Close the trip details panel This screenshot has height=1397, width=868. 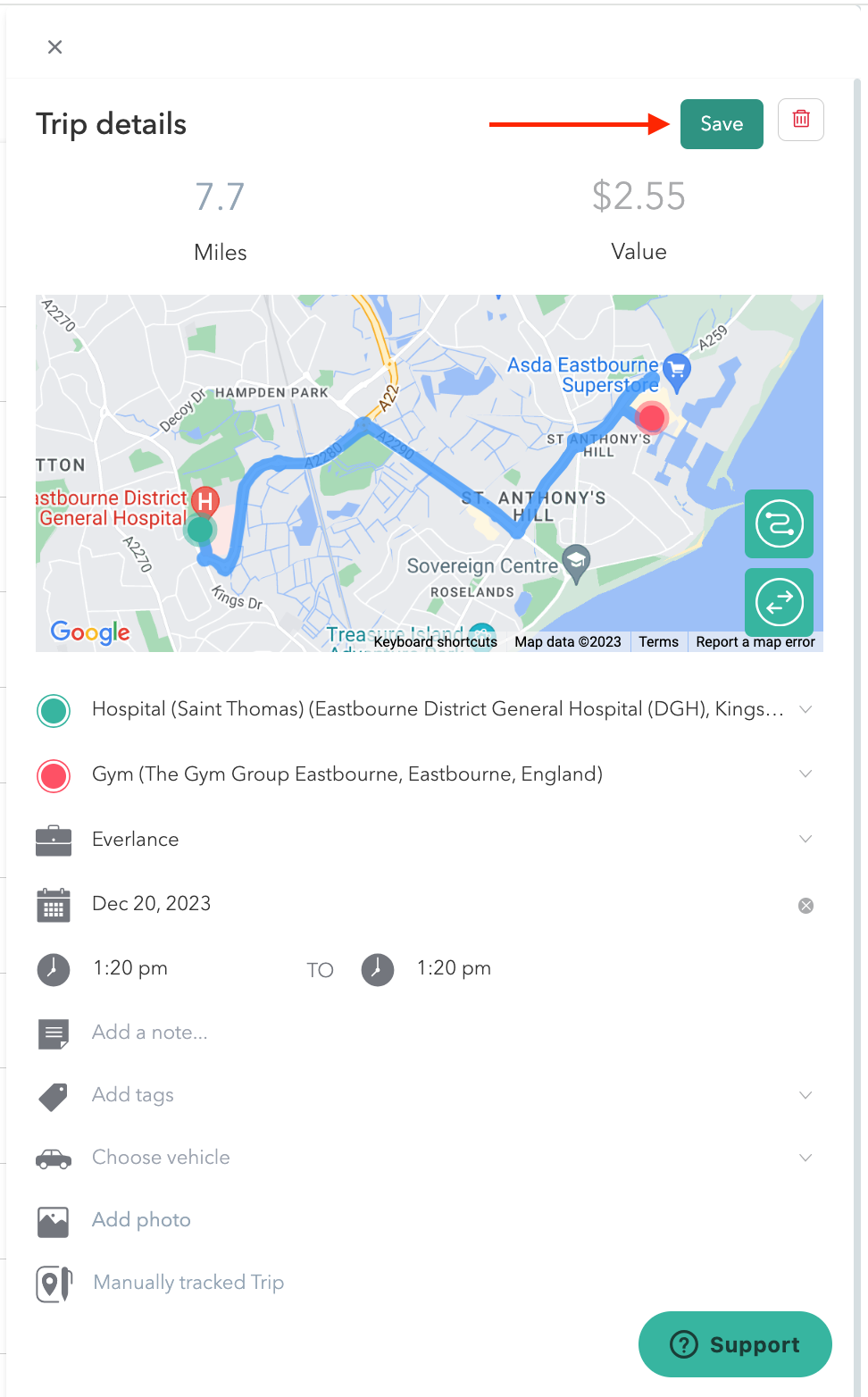[x=54, y=47]
